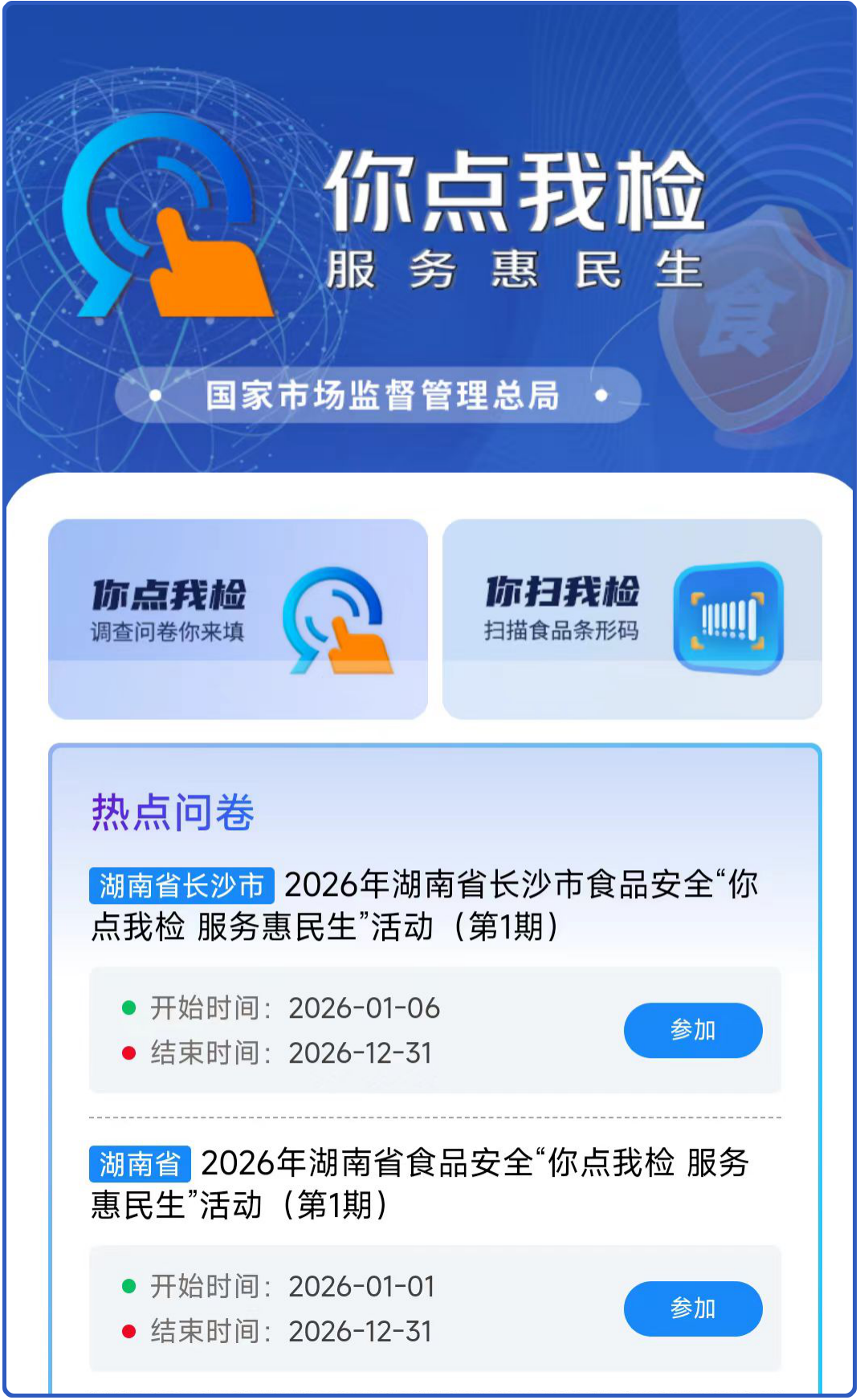Open the 你点我检 questionnaire card
The image size is (860, 1400).
238,618
